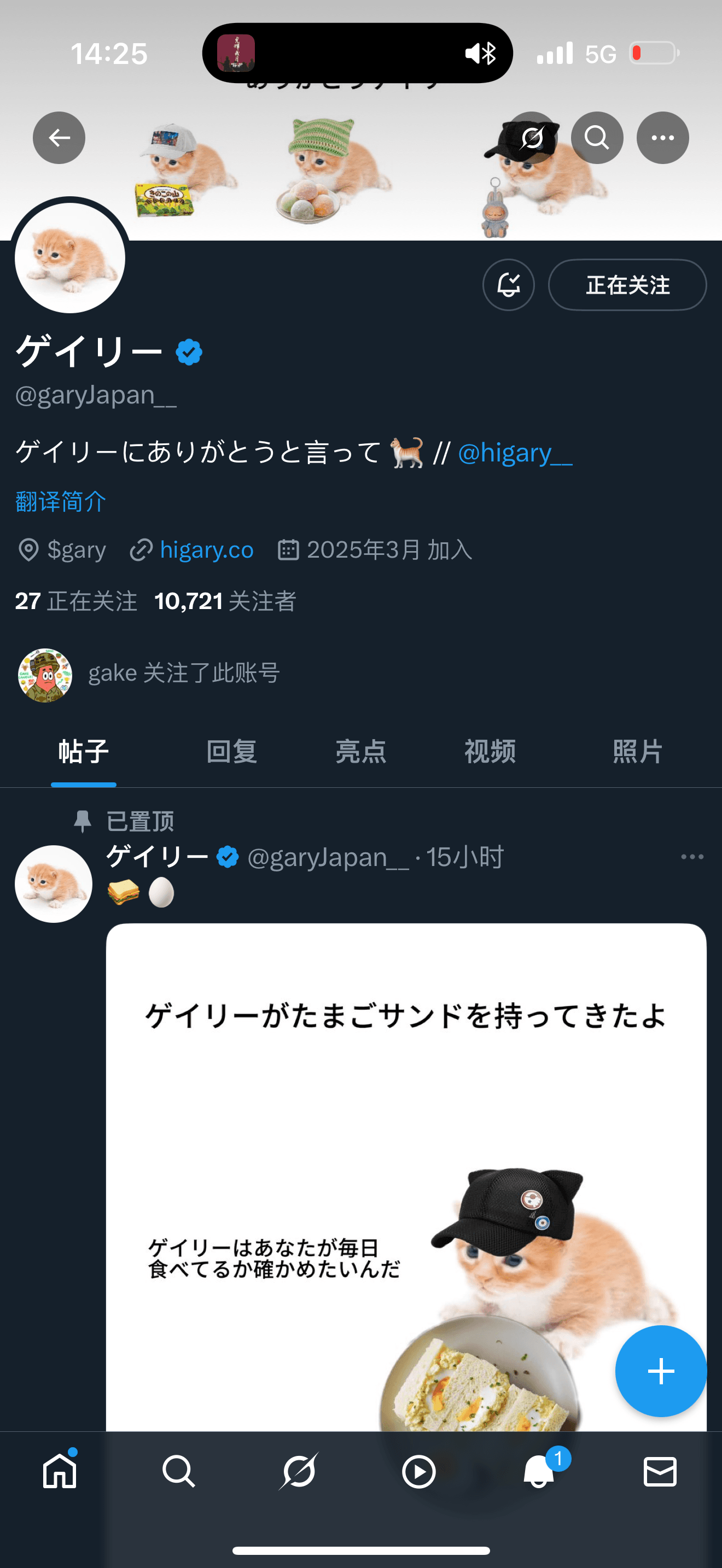Change notification settings with the bell button
This screenshot has width=722, height=1568.
[508, 285]
